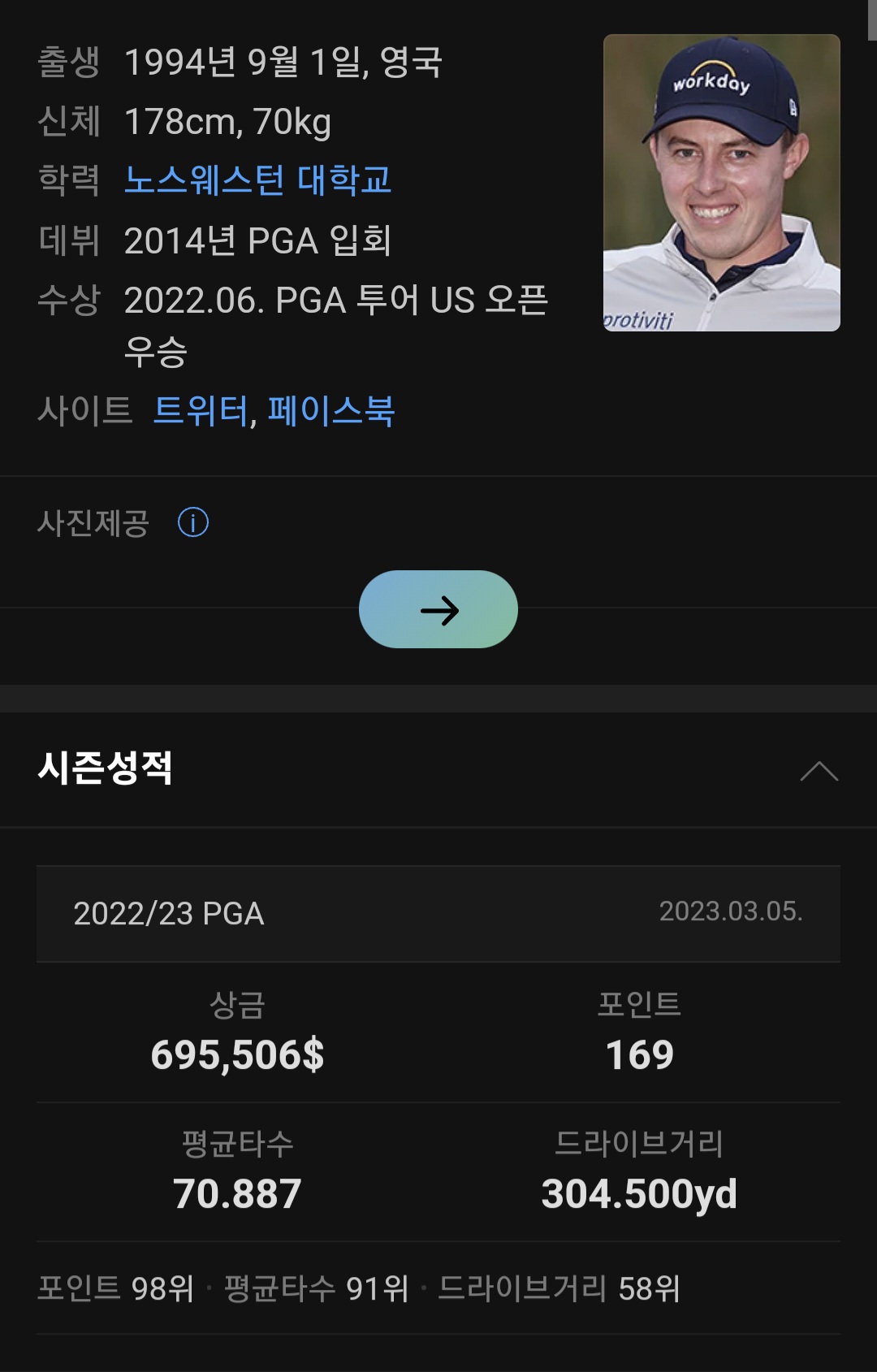Select the 2022/23 PGA season card

[x=438, y=913]
